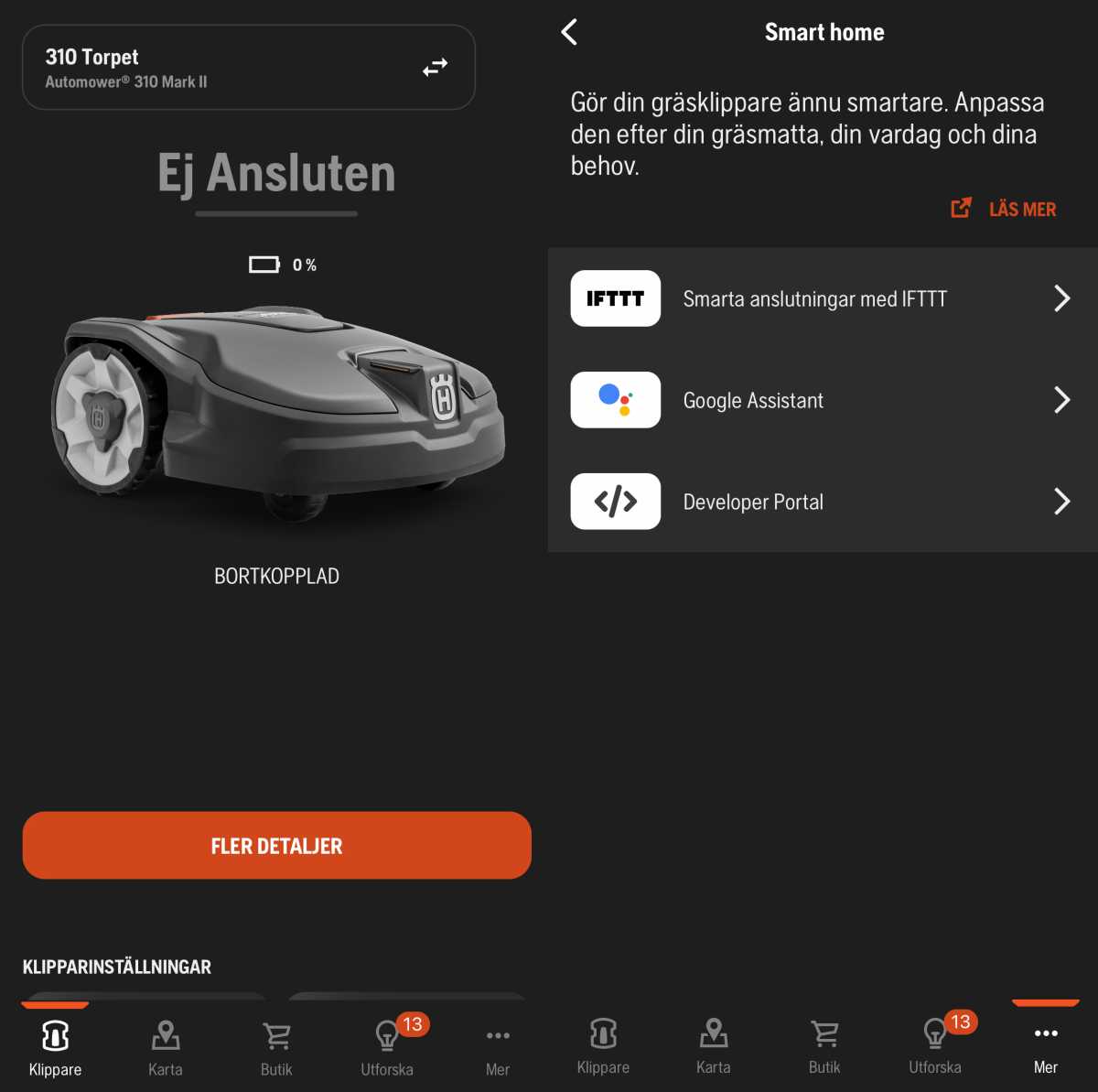
Task: Open the Google Assistant integration
Action: click(x=822, y=400)
